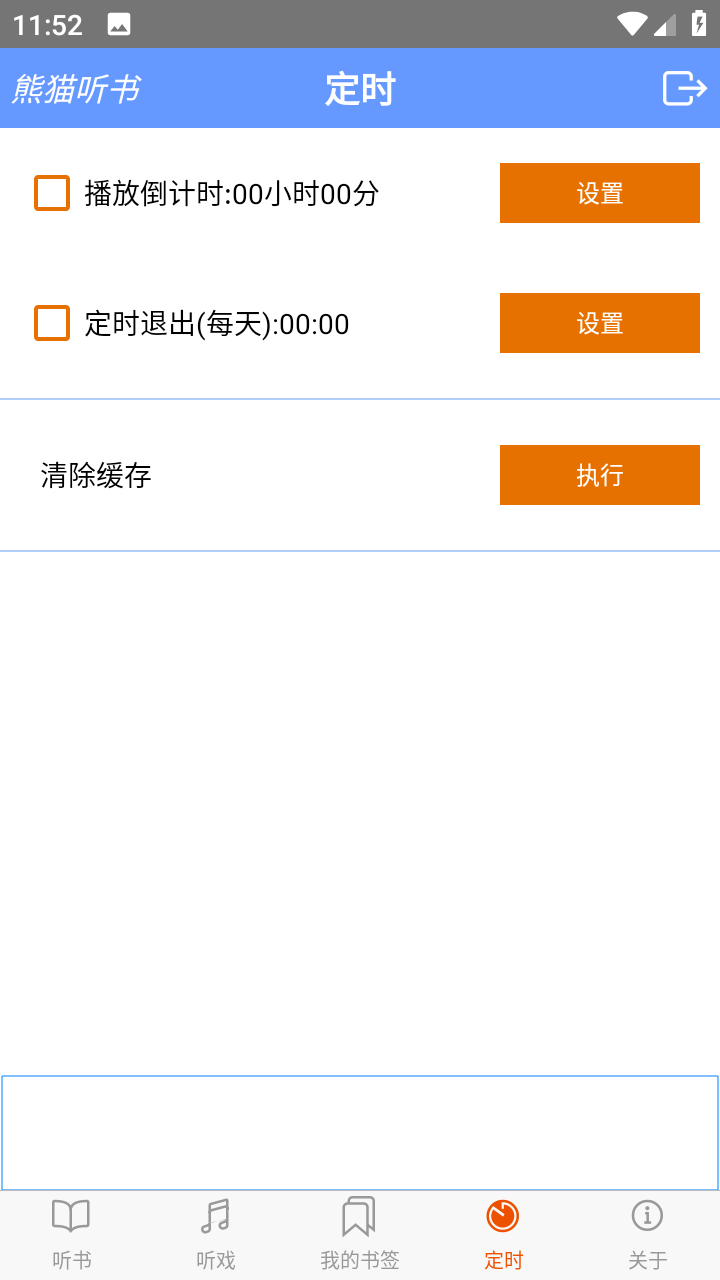Open the 我的书签 bookmark icon
The height and width of the screenshot is (1280, 720).
tap(358, 1218)
